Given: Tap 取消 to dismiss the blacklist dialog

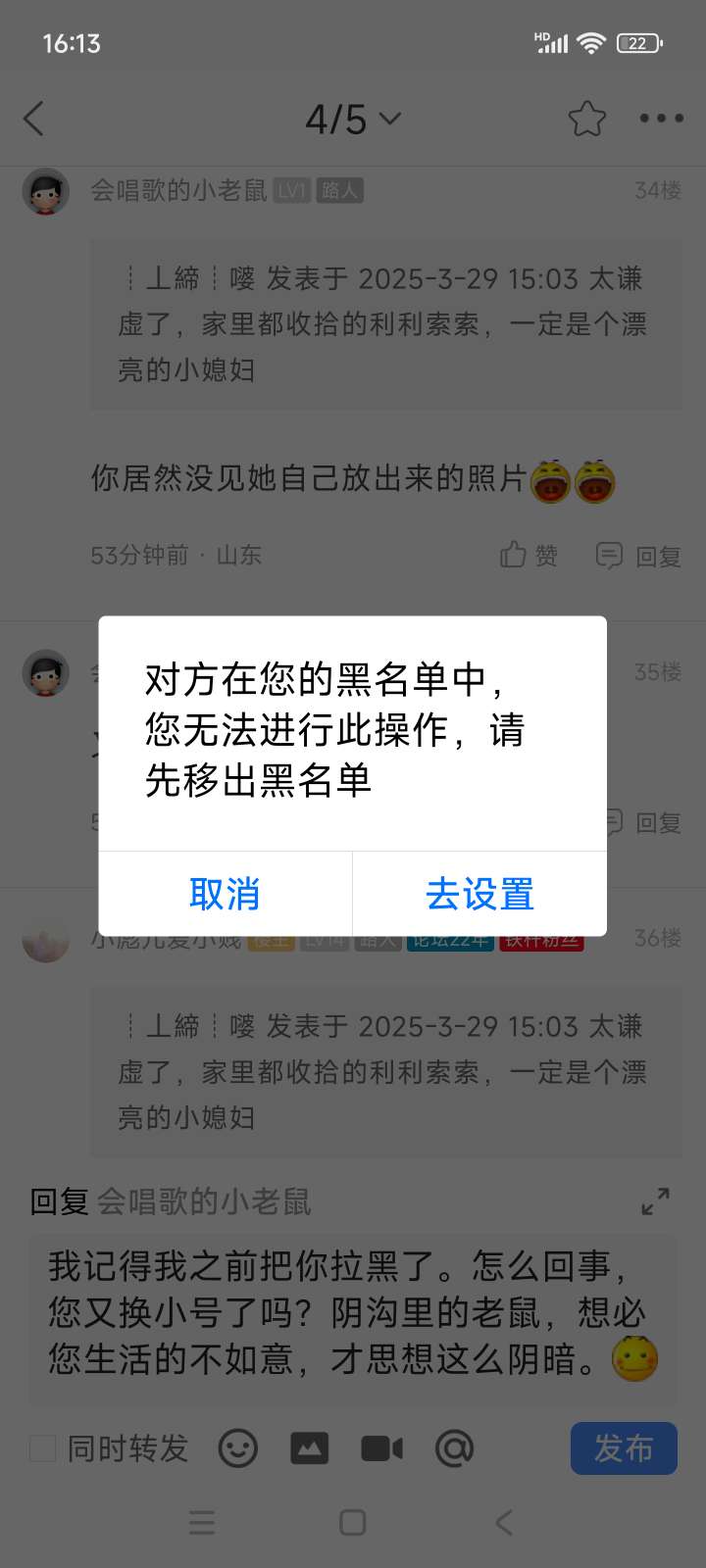Looking at the screenshot, I should tap(225, 894).
